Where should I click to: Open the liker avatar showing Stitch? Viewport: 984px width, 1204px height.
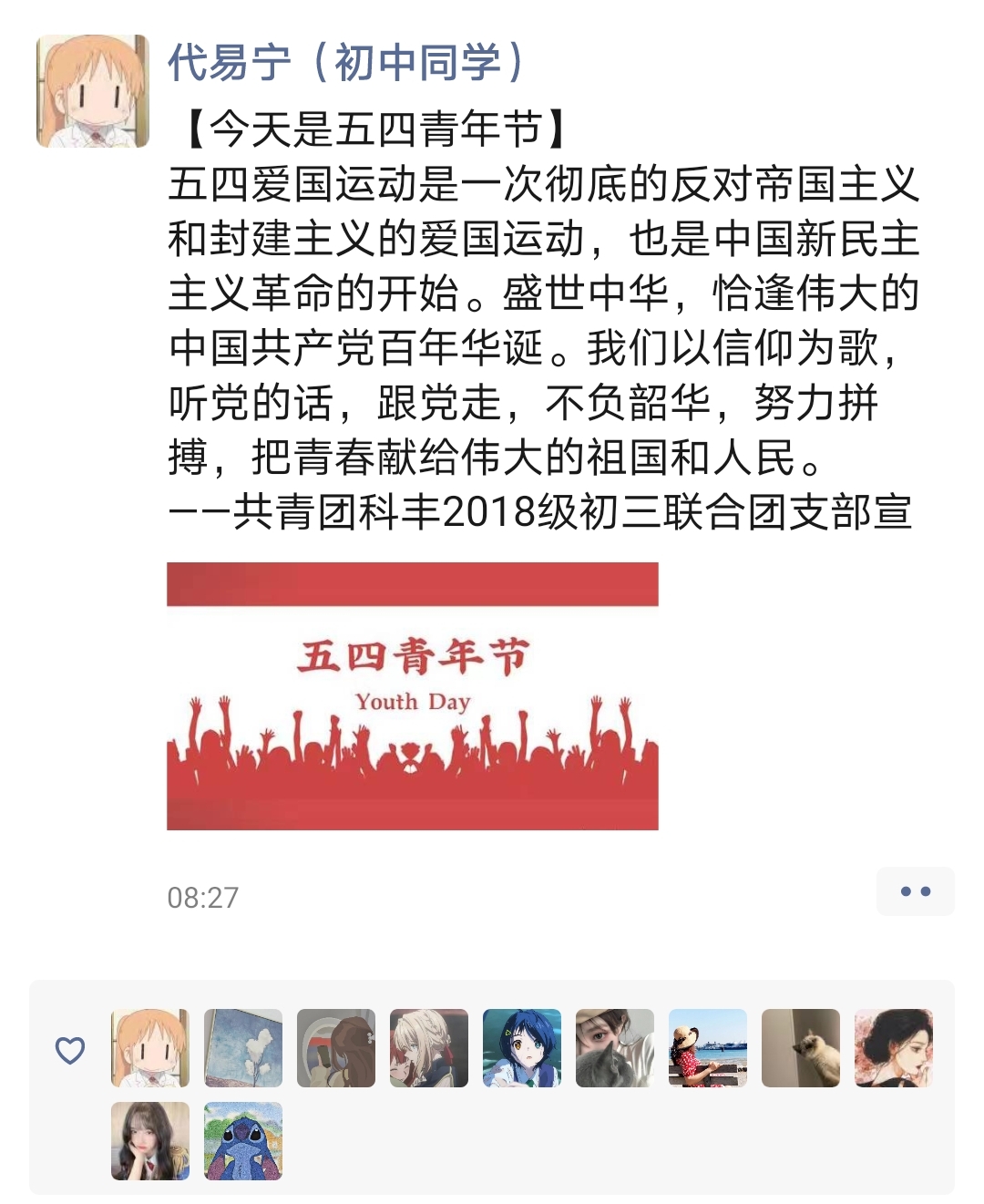pos(243,1140)
